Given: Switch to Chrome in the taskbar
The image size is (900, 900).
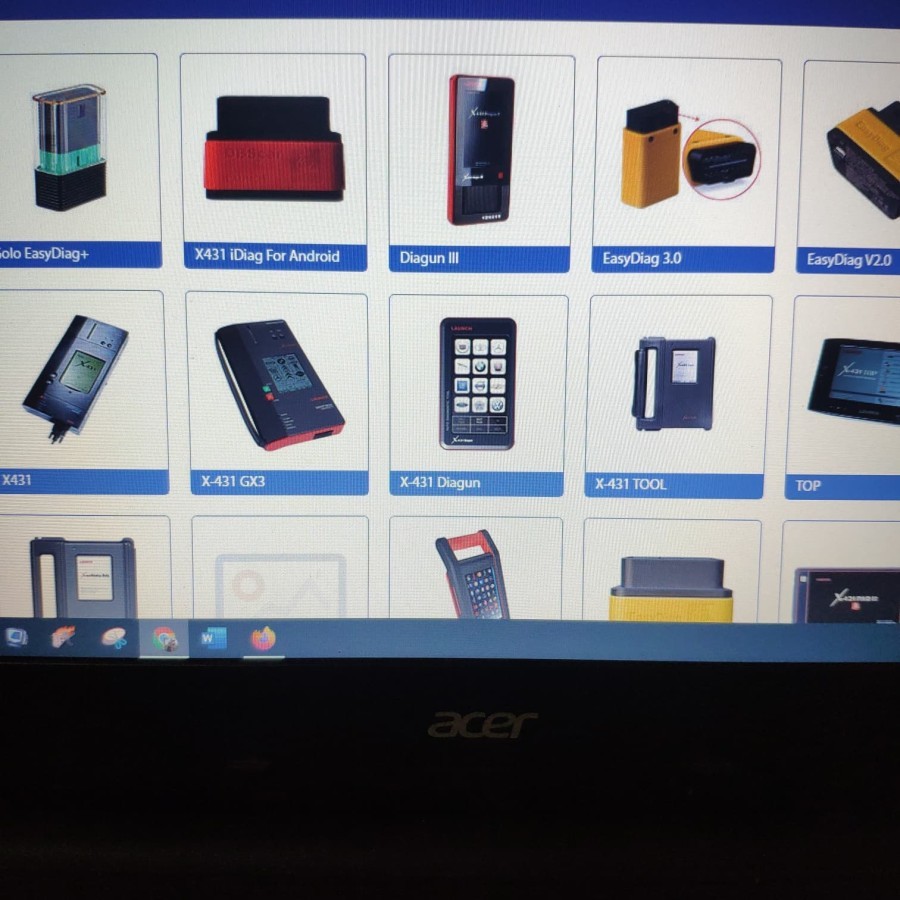Looking at the screenshot, I should point(164,638).
